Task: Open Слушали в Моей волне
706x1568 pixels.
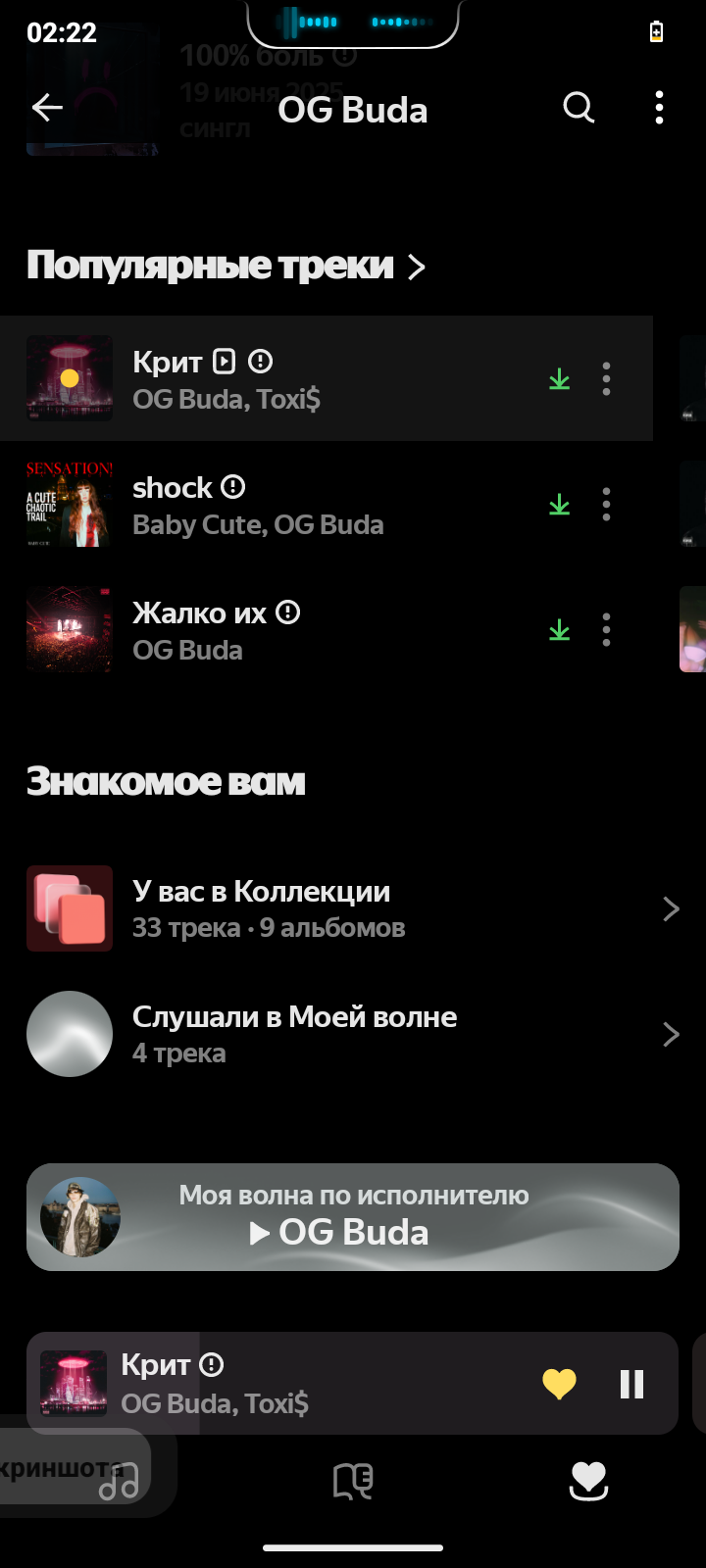Action: [353, 1034]
